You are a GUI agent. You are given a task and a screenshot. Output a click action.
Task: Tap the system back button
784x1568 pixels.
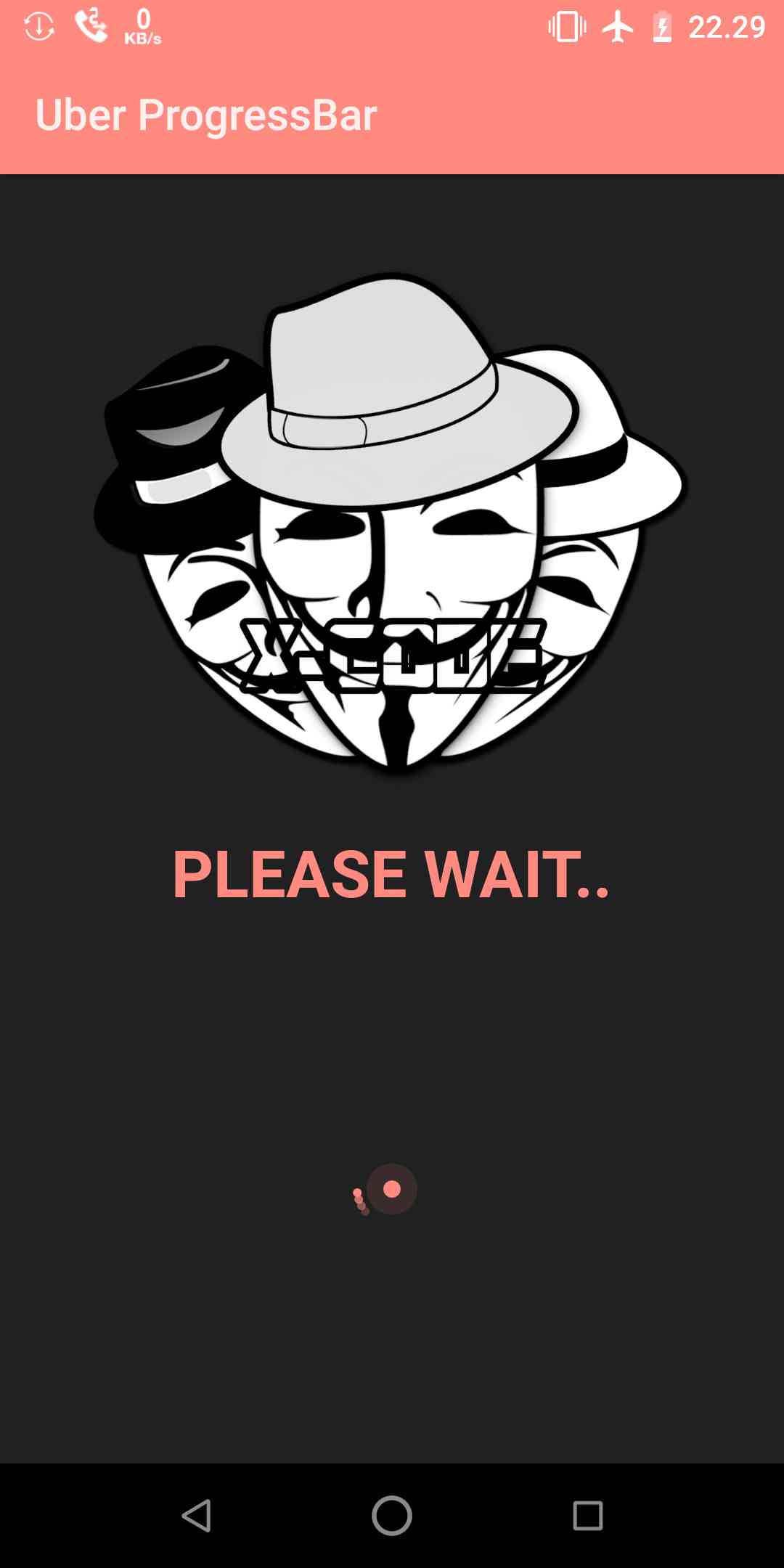tap(196, 1516)
